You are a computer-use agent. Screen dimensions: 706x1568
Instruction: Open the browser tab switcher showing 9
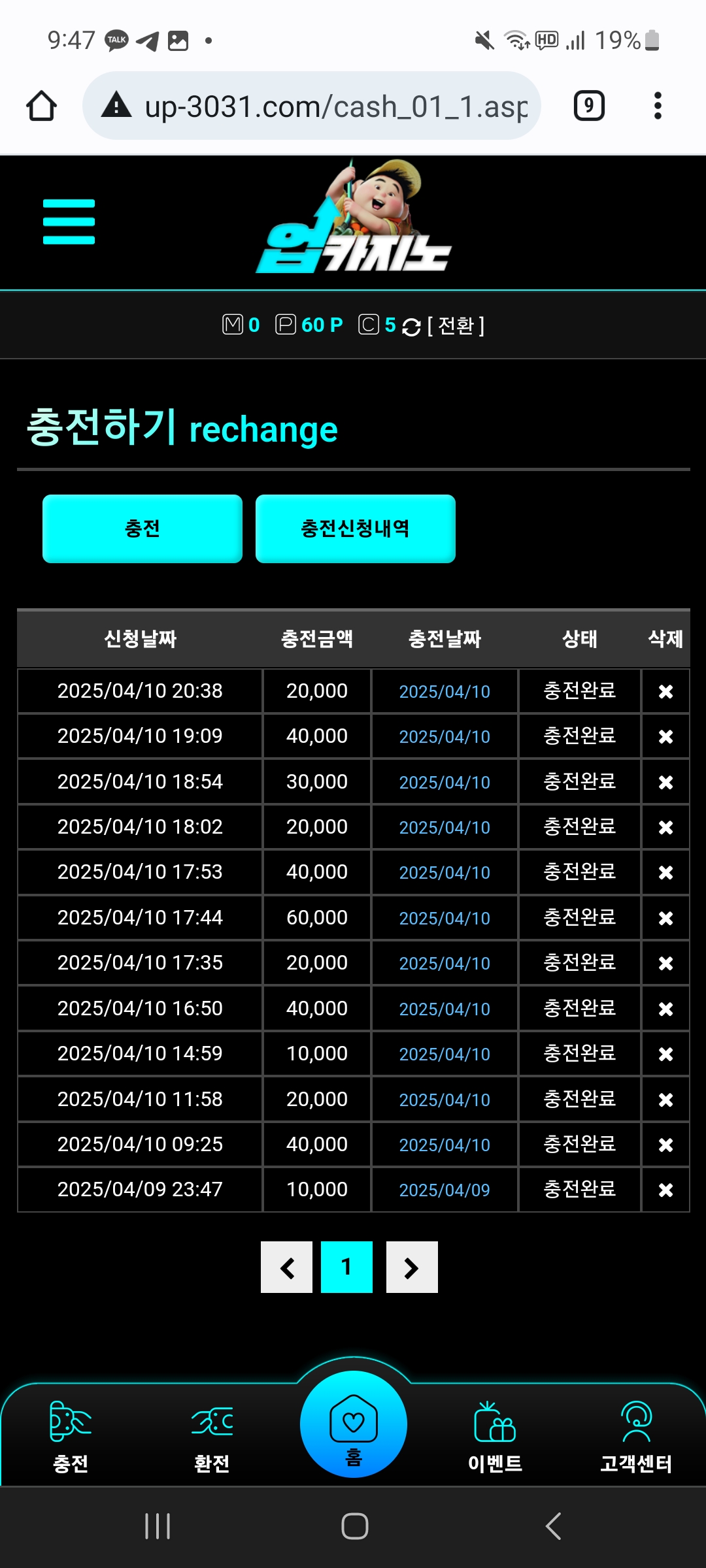pyautogui.click(x=588, y=106)
